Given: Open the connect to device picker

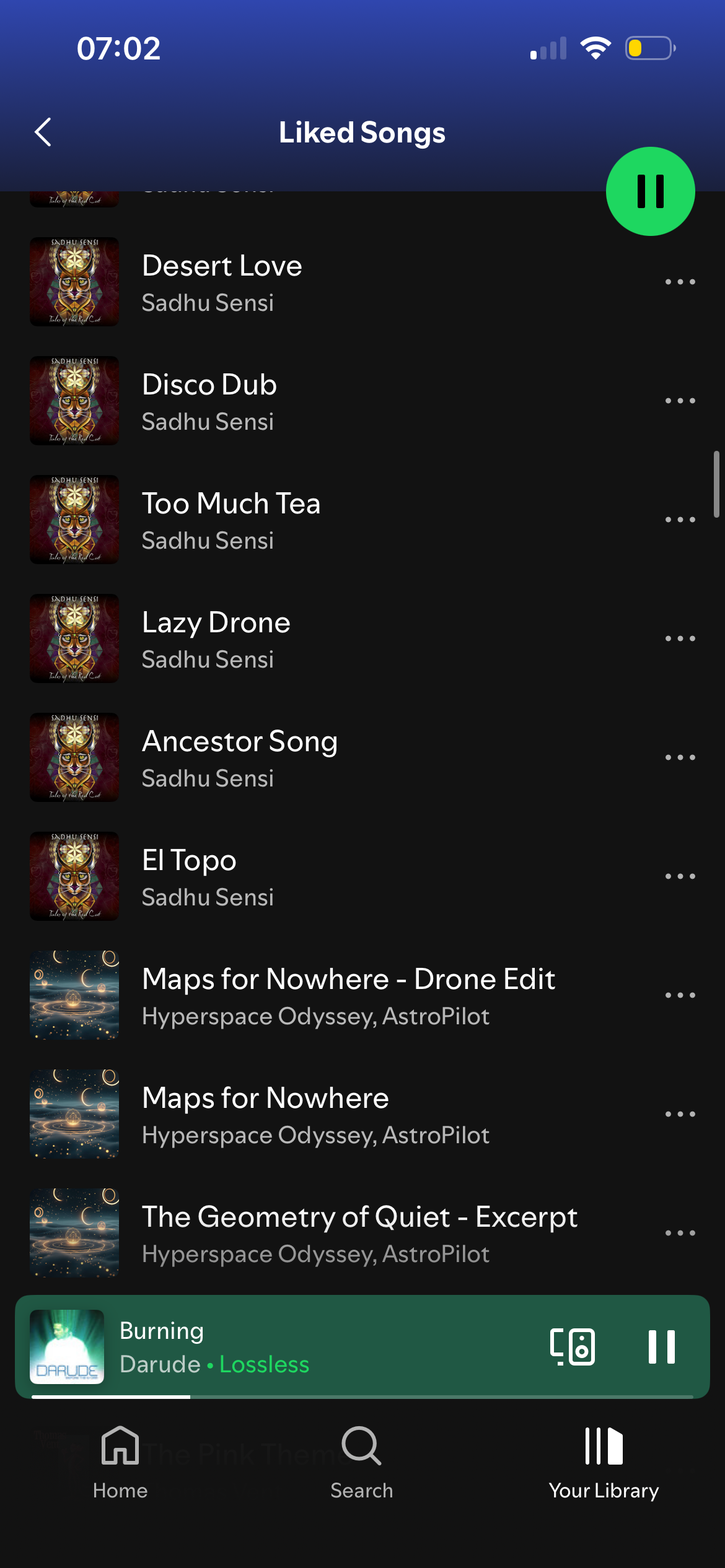Looking at the screenshot, I should coord(572,1347).
